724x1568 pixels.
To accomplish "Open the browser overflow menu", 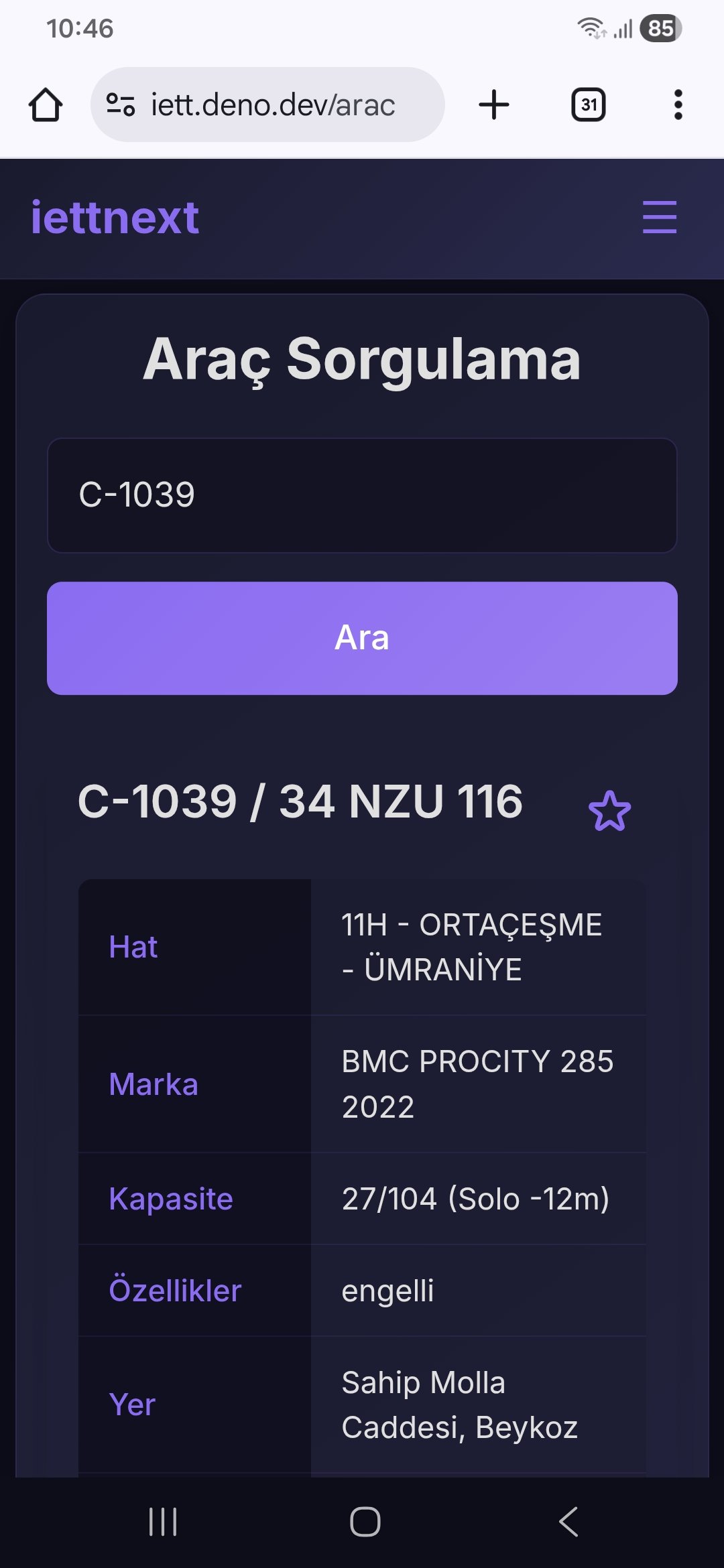I will pos(678,105).
